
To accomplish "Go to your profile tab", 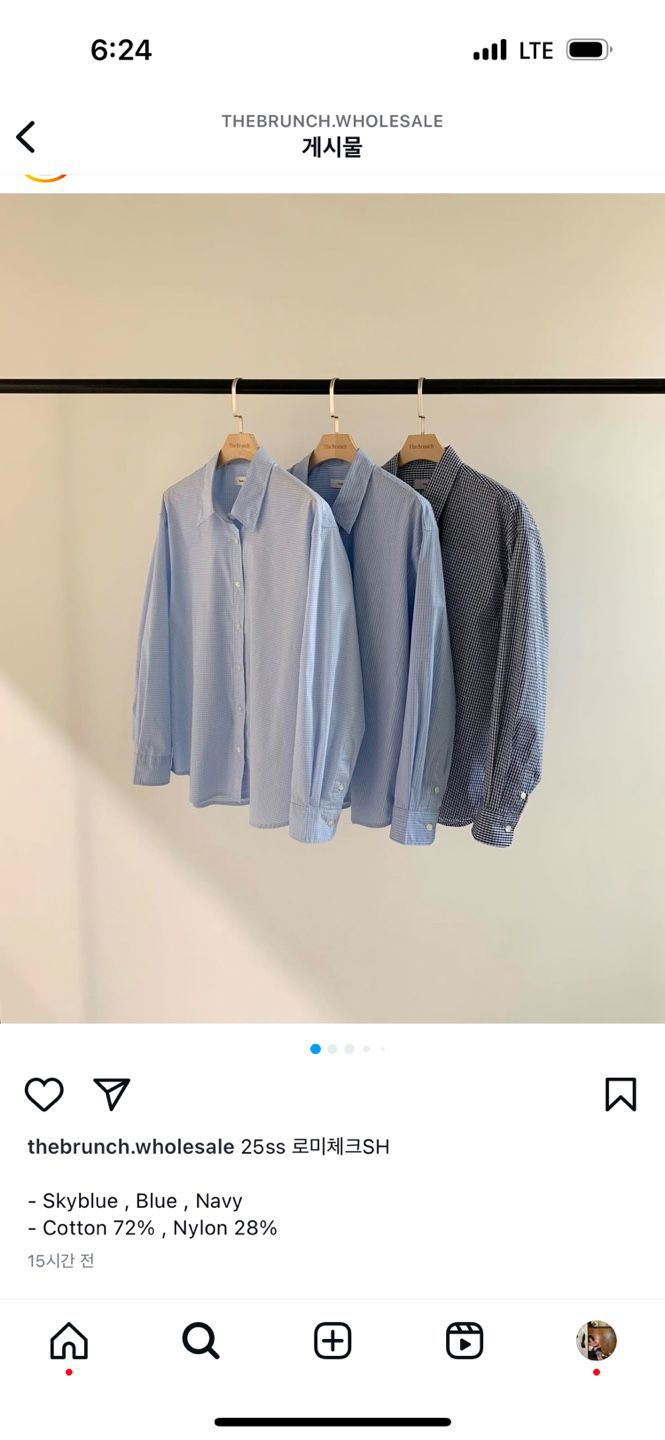I will (x=596, y=1341).
